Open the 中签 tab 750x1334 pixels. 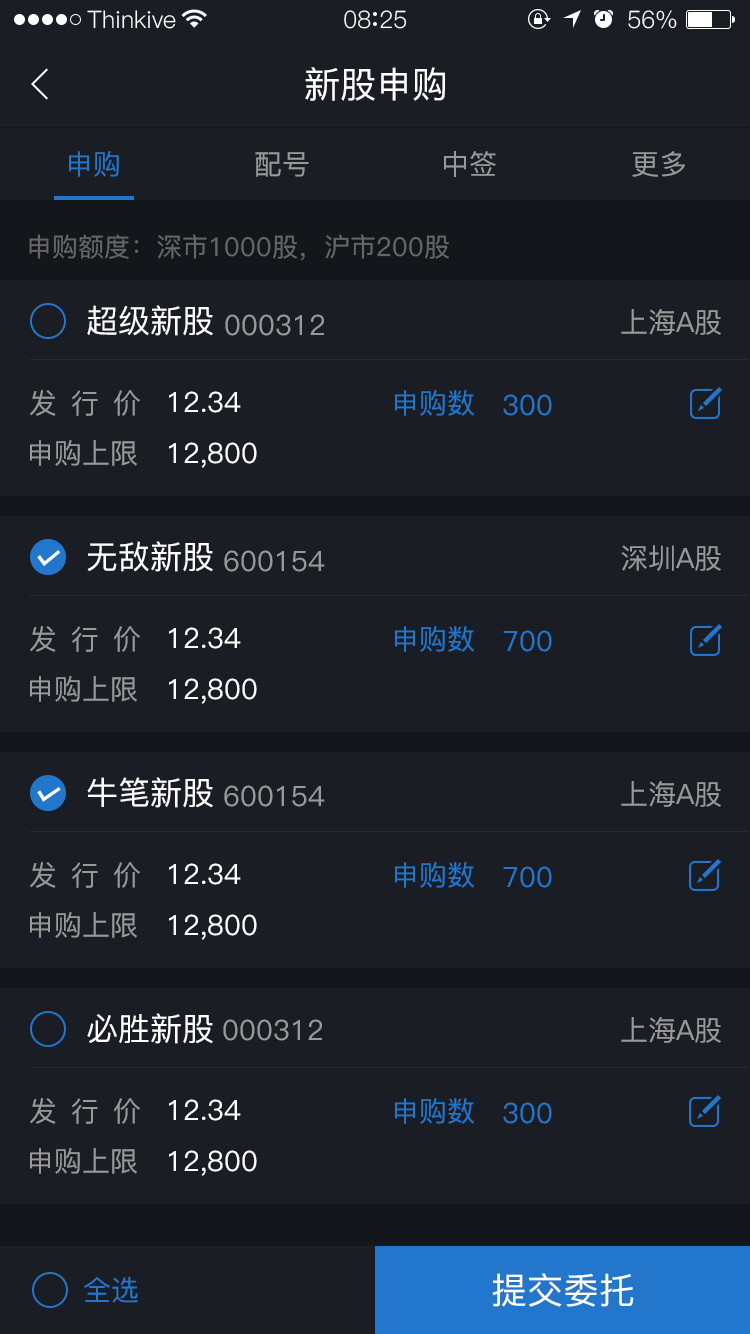(469, 164)
